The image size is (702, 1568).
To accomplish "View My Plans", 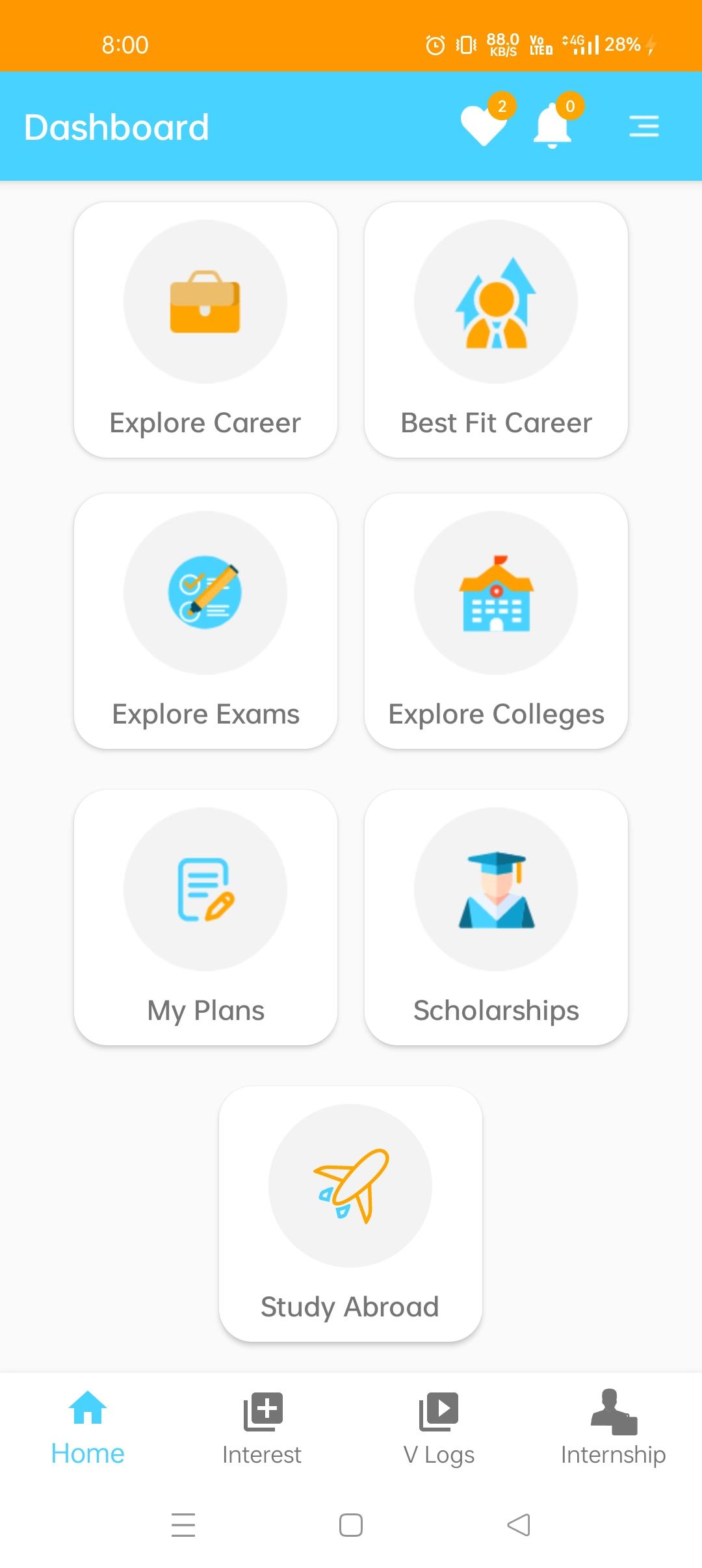I will pyautogui.click(x=205, y=917).
